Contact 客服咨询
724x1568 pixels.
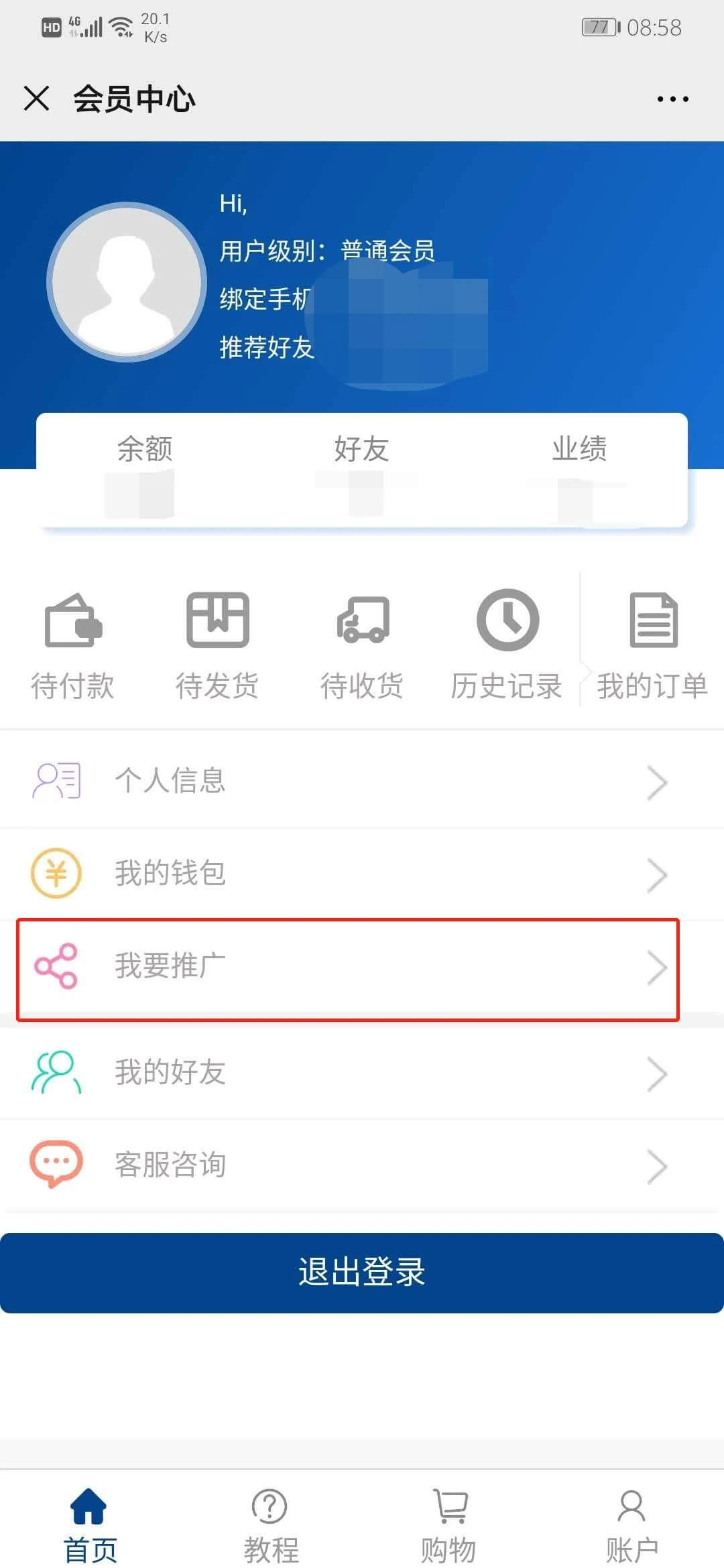362,1165
